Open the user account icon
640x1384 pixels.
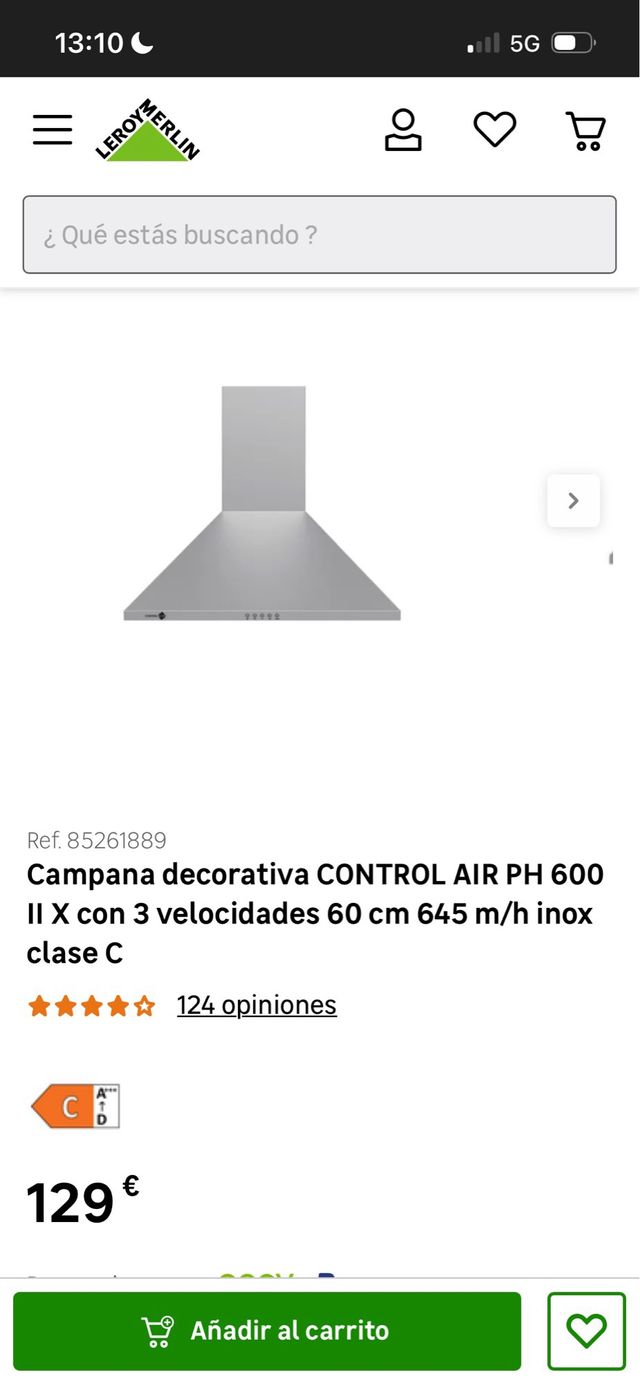coord(403,130)
